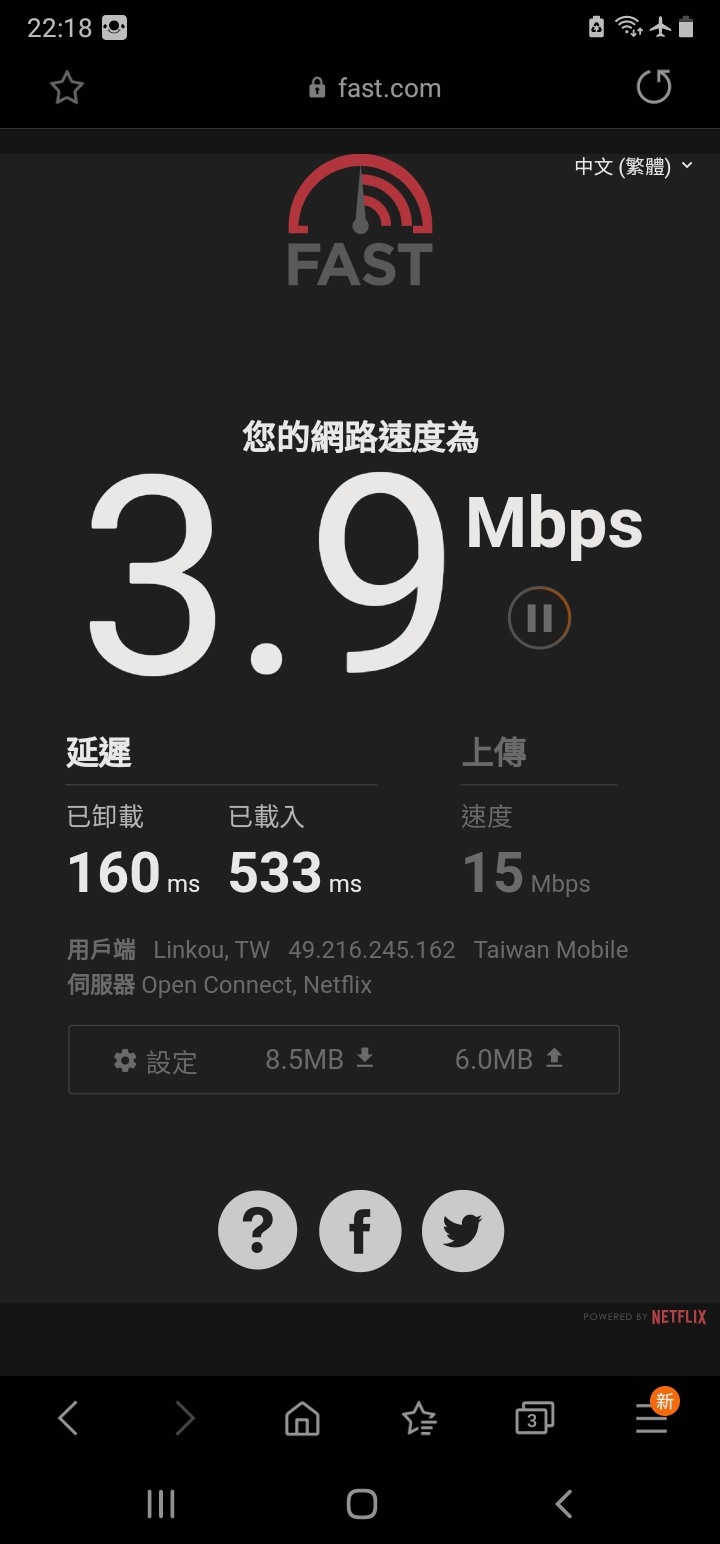Show recent apps from the system bar
The image size is (720, 1544).
pyautogui.click(x=161, y=1503)
